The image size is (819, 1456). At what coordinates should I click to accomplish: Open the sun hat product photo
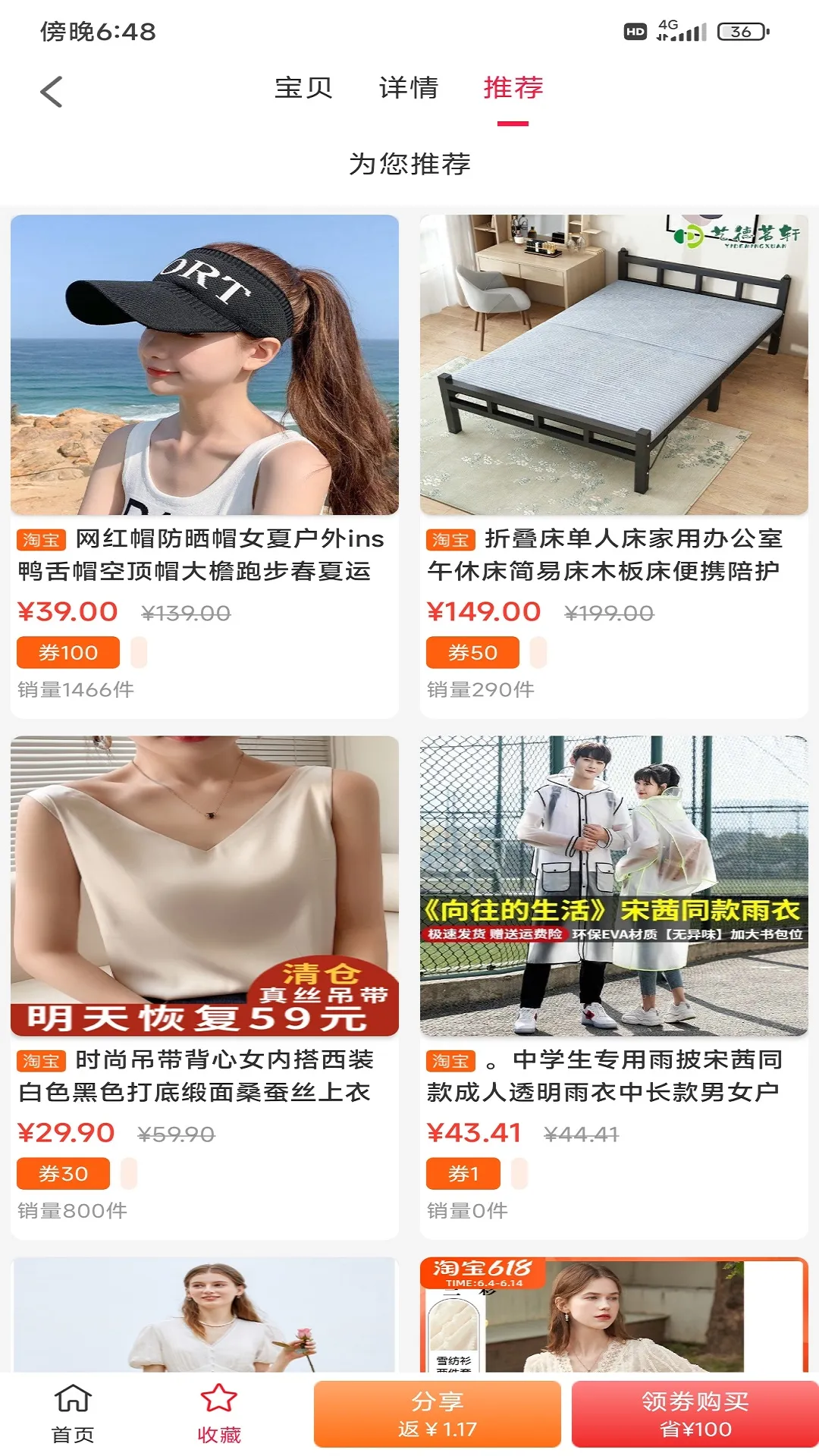click(205, 364)
